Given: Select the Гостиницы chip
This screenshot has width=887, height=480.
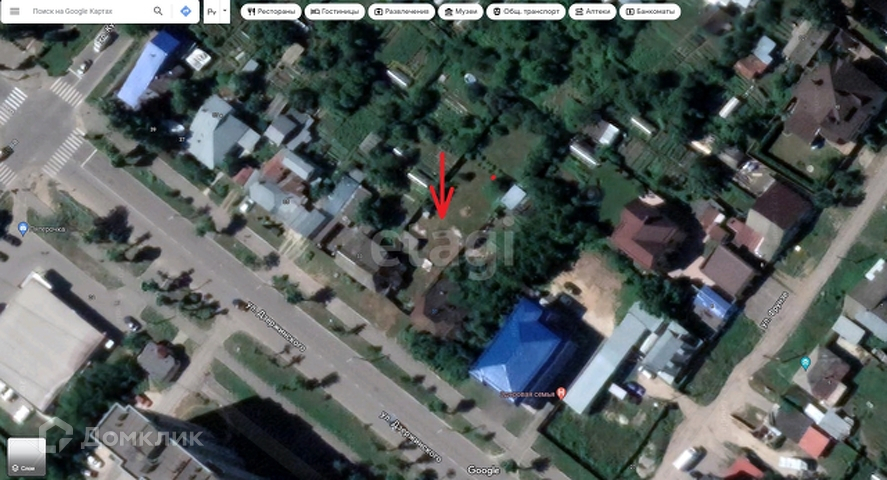Looking at the screenshot, I should pyautogui.click(x=334, y=11).
